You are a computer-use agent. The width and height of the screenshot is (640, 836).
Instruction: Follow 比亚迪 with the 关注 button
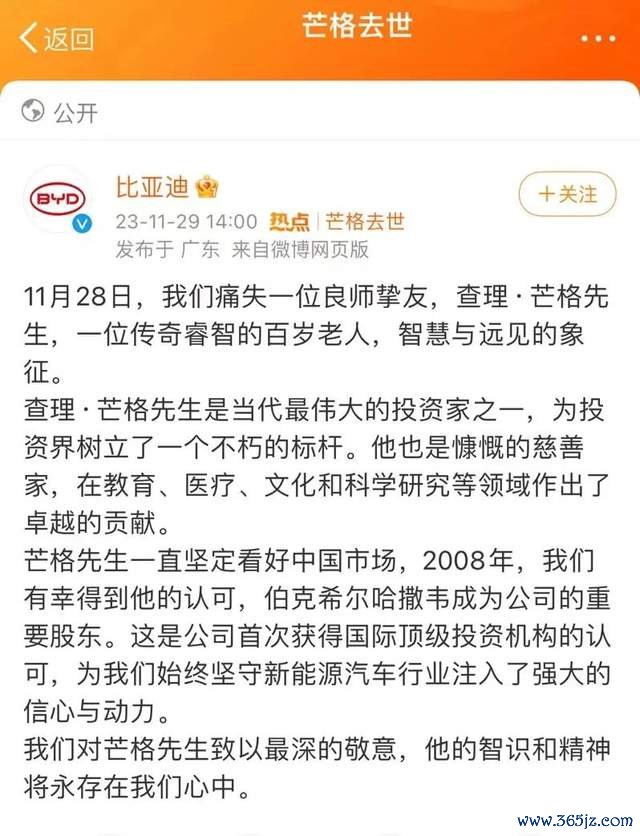567,193
